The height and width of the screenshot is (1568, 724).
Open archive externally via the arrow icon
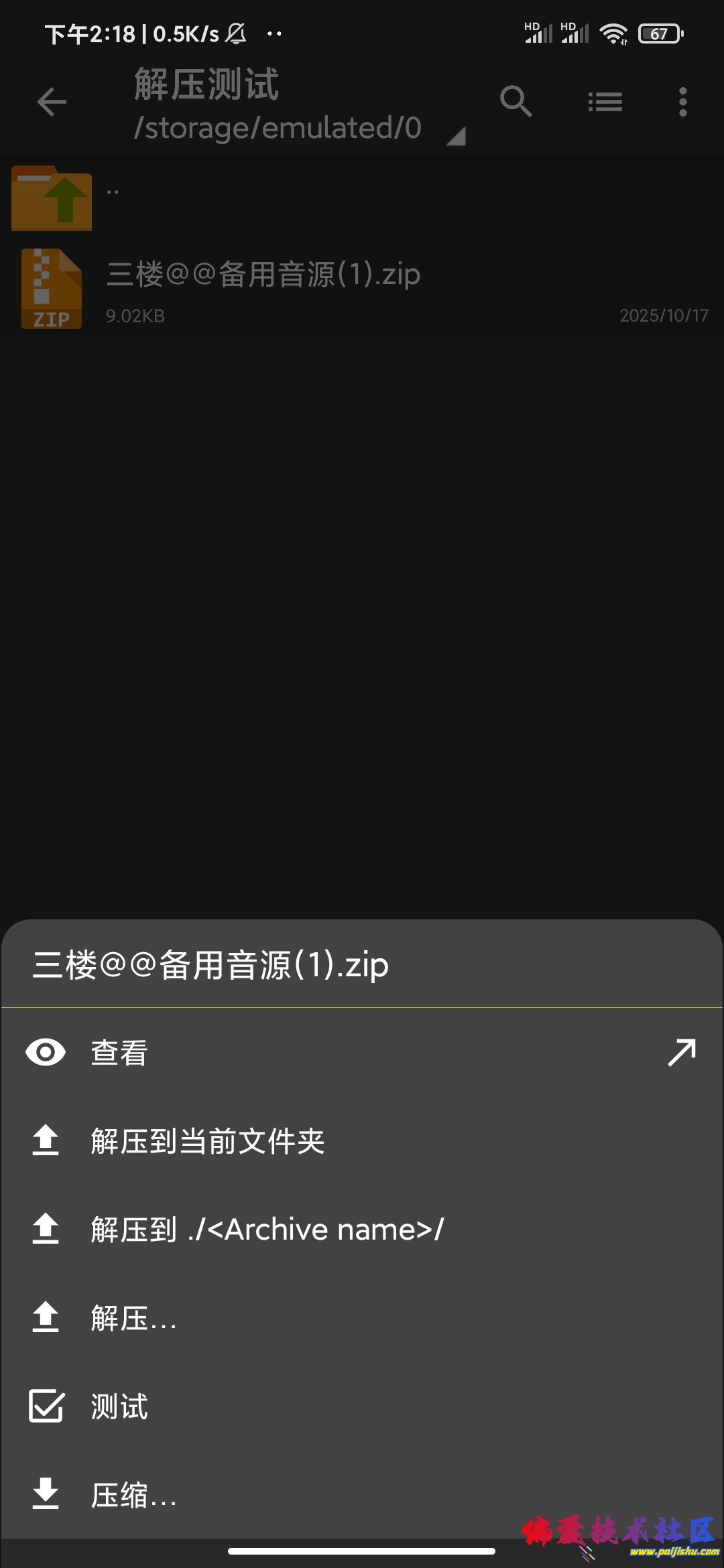(x=682, y=1052)
